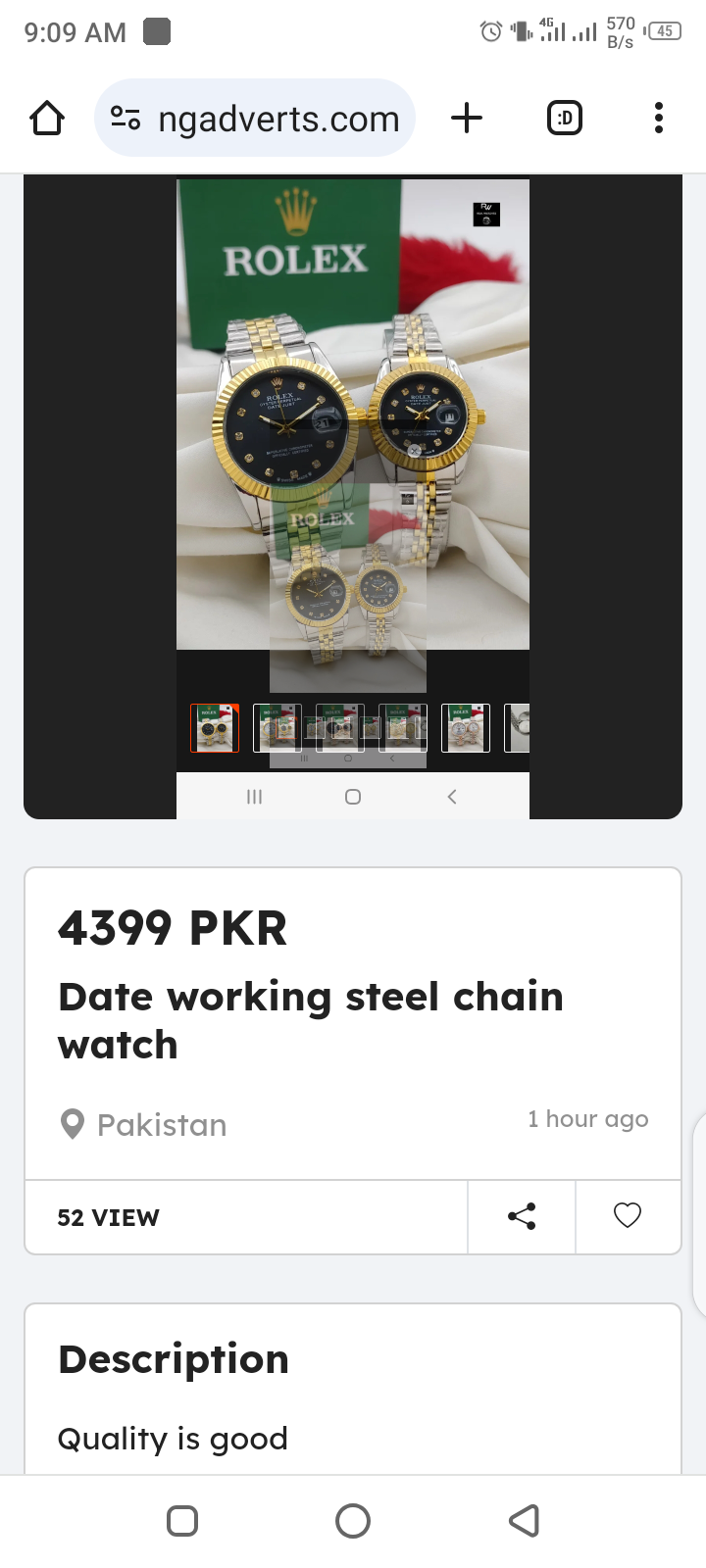Select the second gallery thumbnail

[277, 728]
